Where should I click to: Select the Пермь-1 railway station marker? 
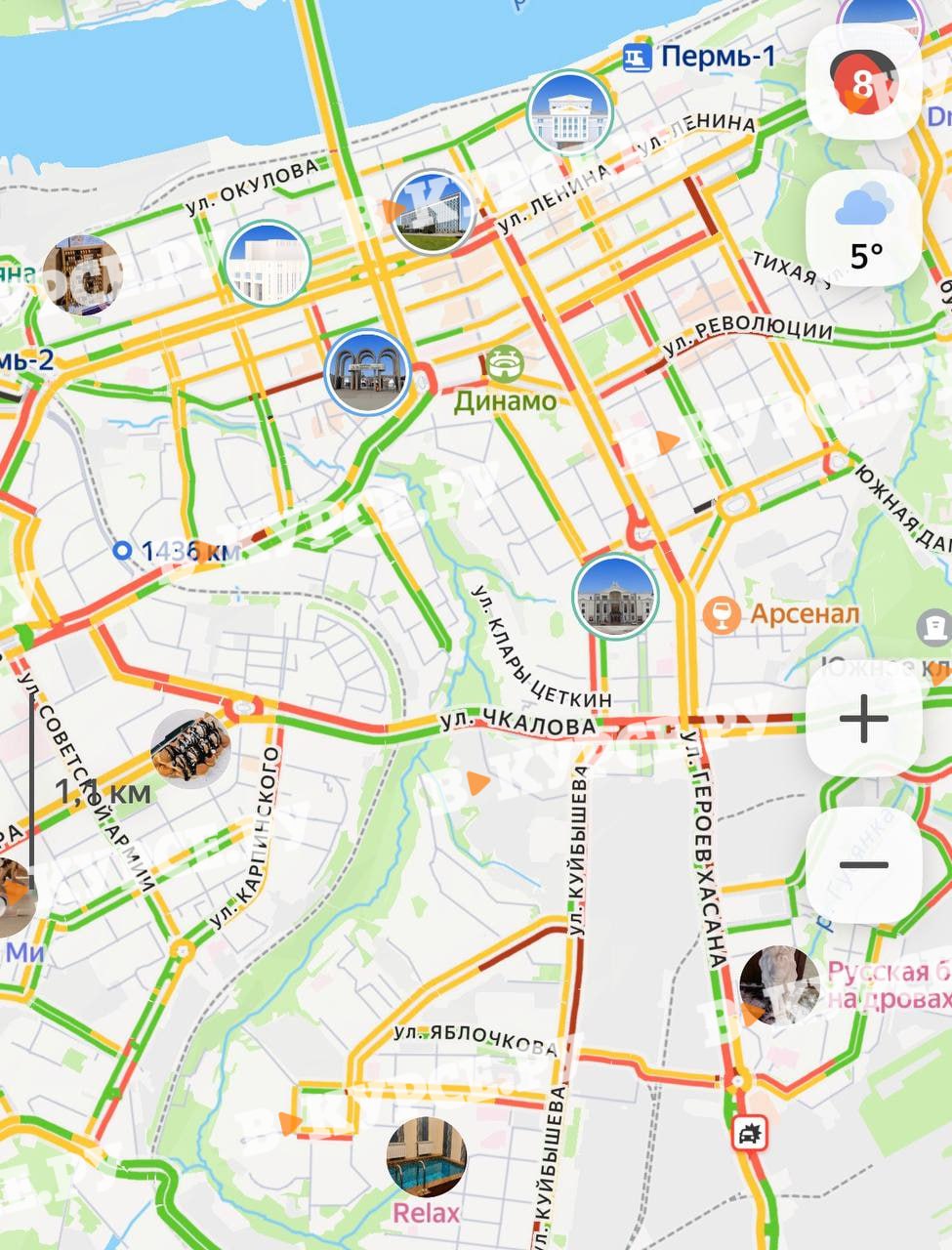[638, 58]
